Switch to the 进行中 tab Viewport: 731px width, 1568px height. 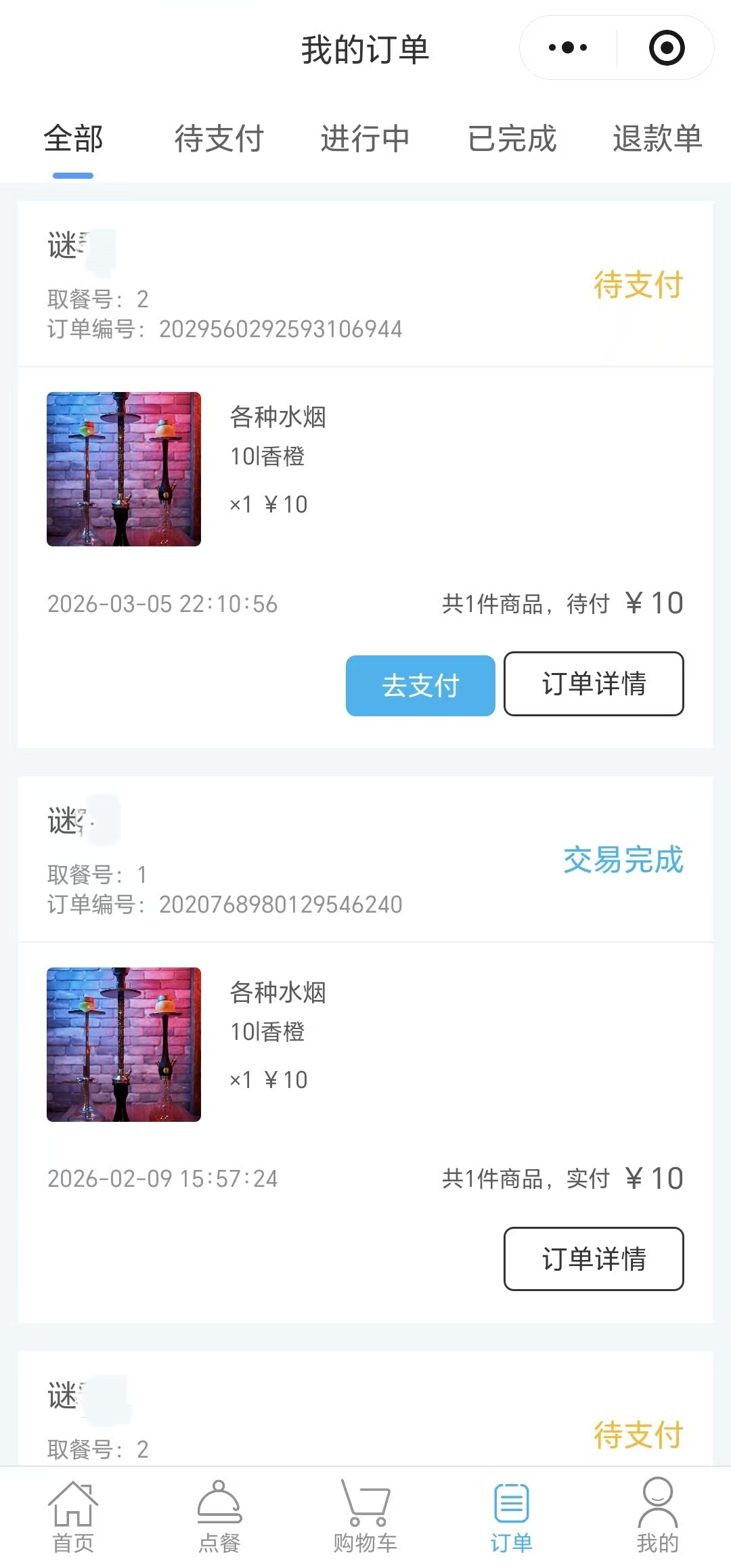(365, 139)
